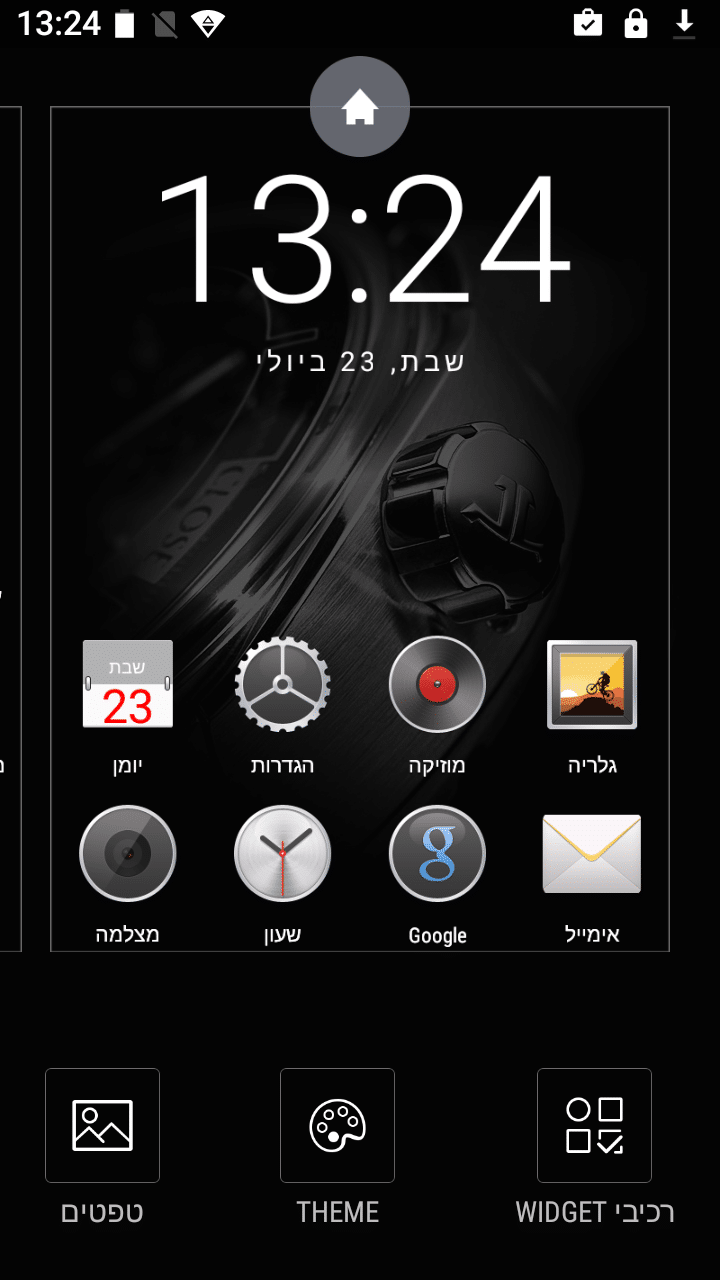Open the גלריה gallery app
720x1280 pixels.
pos(592,685)
